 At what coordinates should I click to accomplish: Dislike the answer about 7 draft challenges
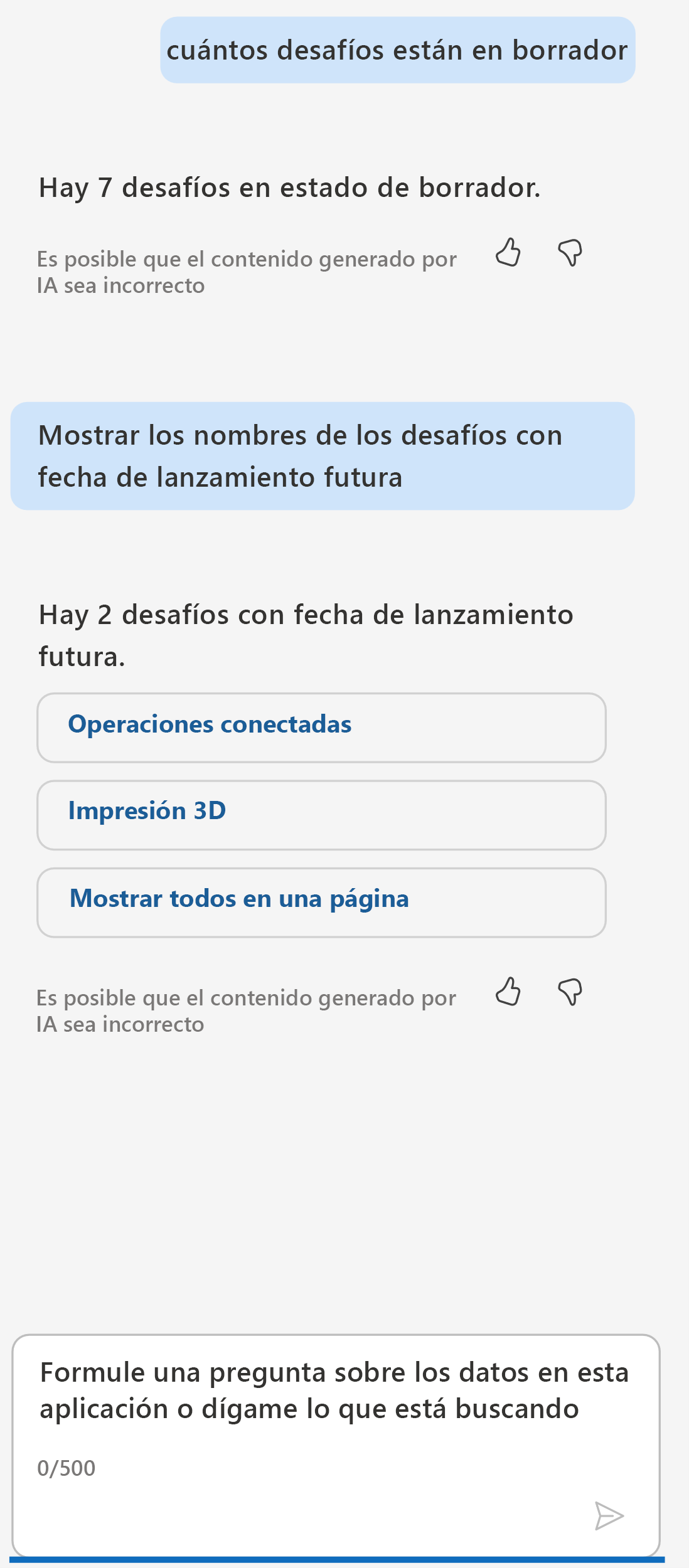pyautogui.click(x=570, y=253)
